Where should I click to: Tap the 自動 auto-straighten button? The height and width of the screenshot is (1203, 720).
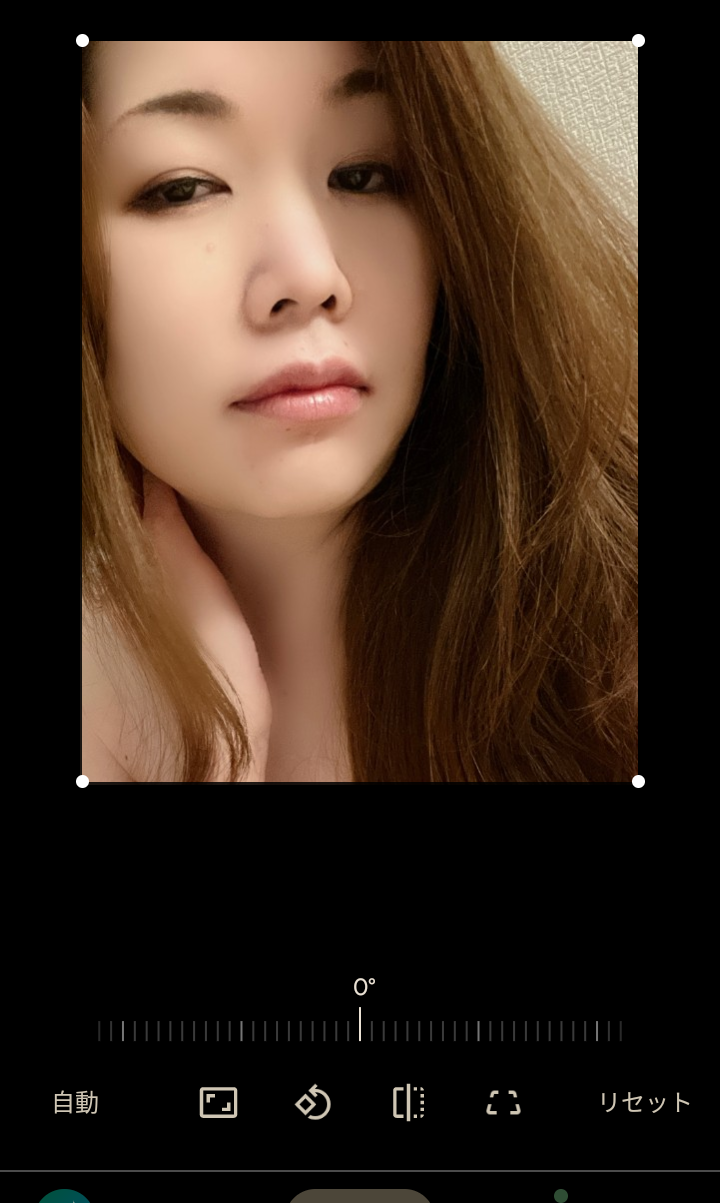(x=75, y=1103)
